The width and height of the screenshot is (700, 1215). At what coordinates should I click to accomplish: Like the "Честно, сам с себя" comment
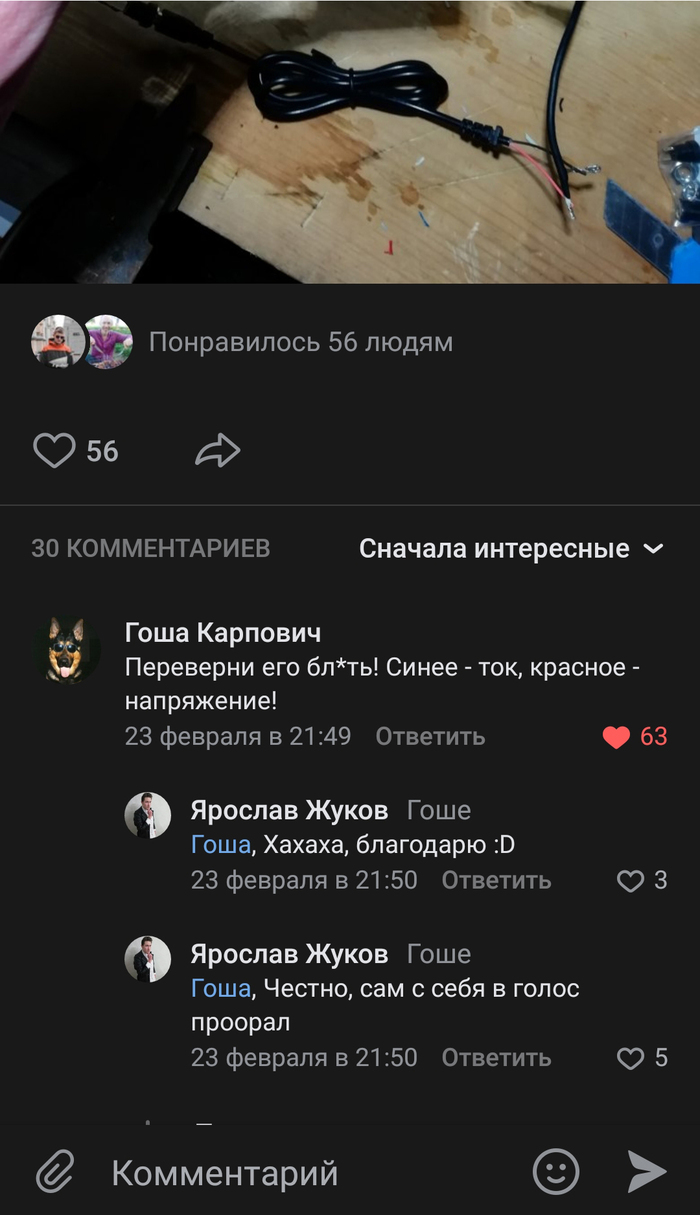coord(630,1058)
